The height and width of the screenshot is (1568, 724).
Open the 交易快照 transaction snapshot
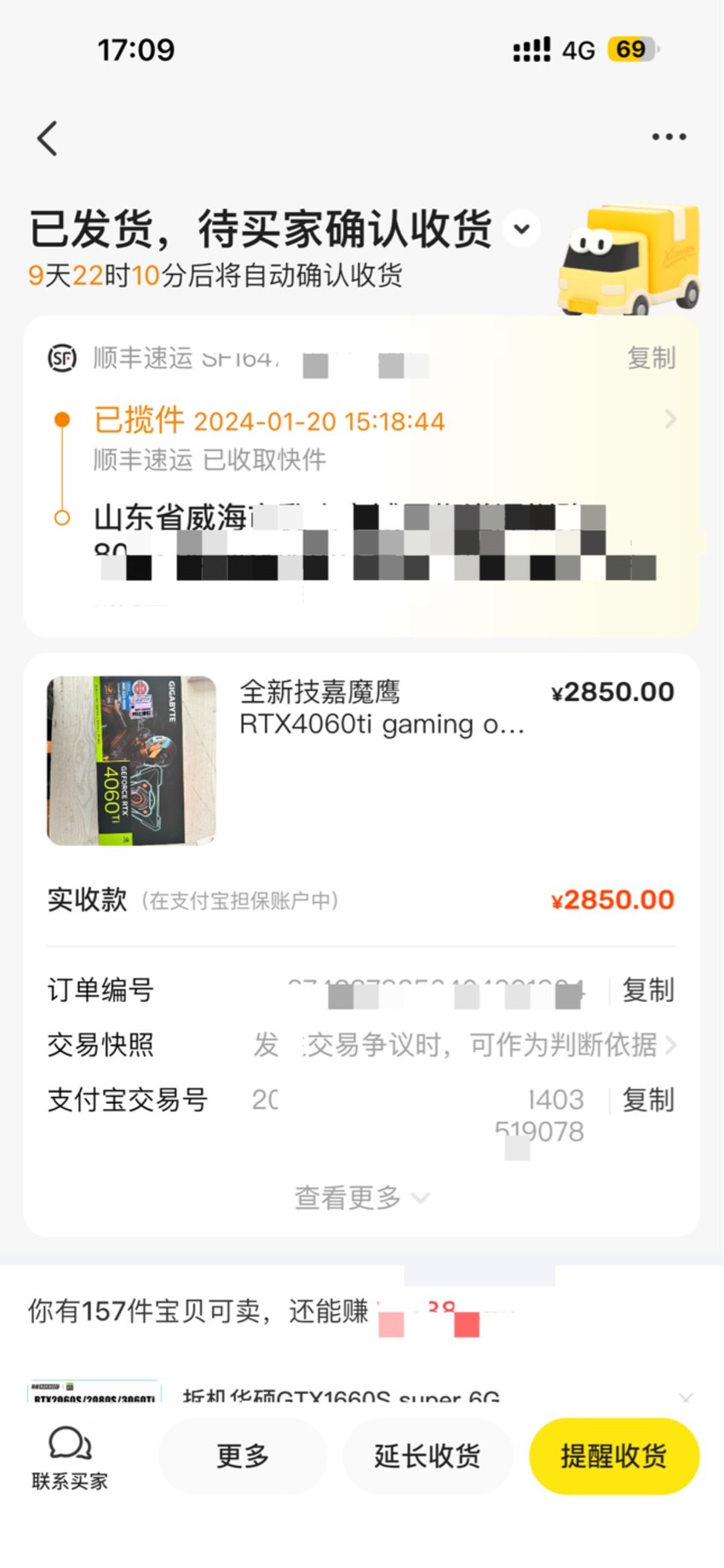[x=362, y=1045]
